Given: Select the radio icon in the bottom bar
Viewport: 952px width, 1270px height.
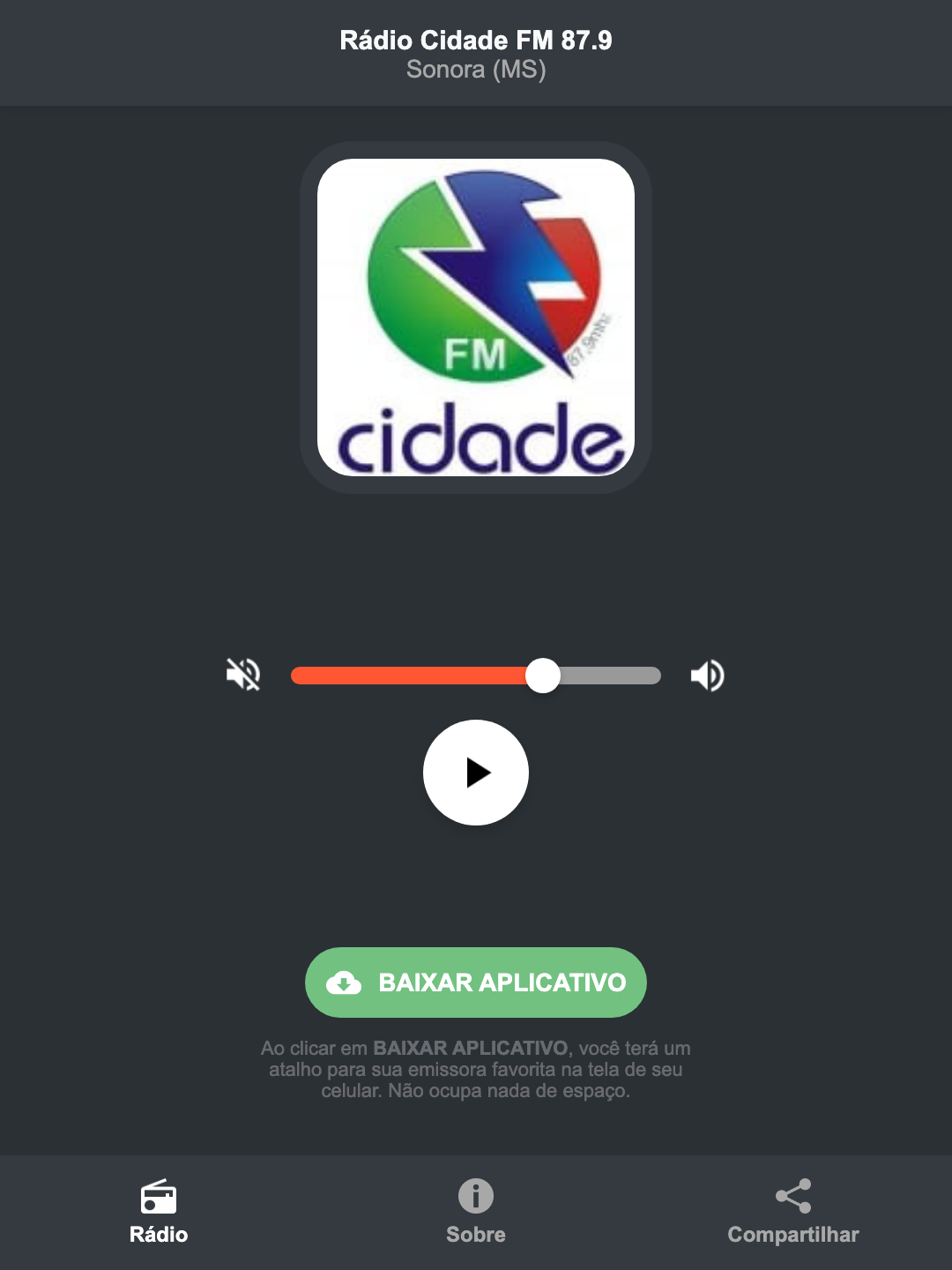Looking at the screenshot, I should (x=159, y=1198).
